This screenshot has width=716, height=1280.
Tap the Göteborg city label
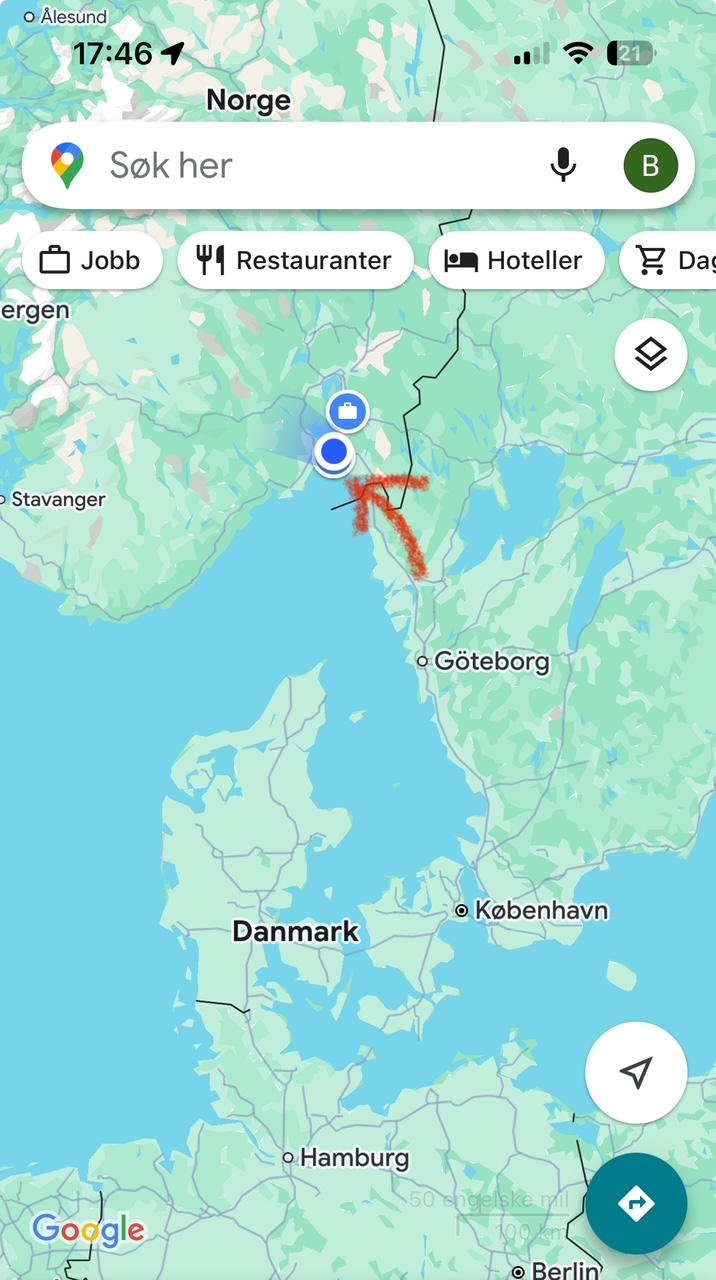coord(491,662)
